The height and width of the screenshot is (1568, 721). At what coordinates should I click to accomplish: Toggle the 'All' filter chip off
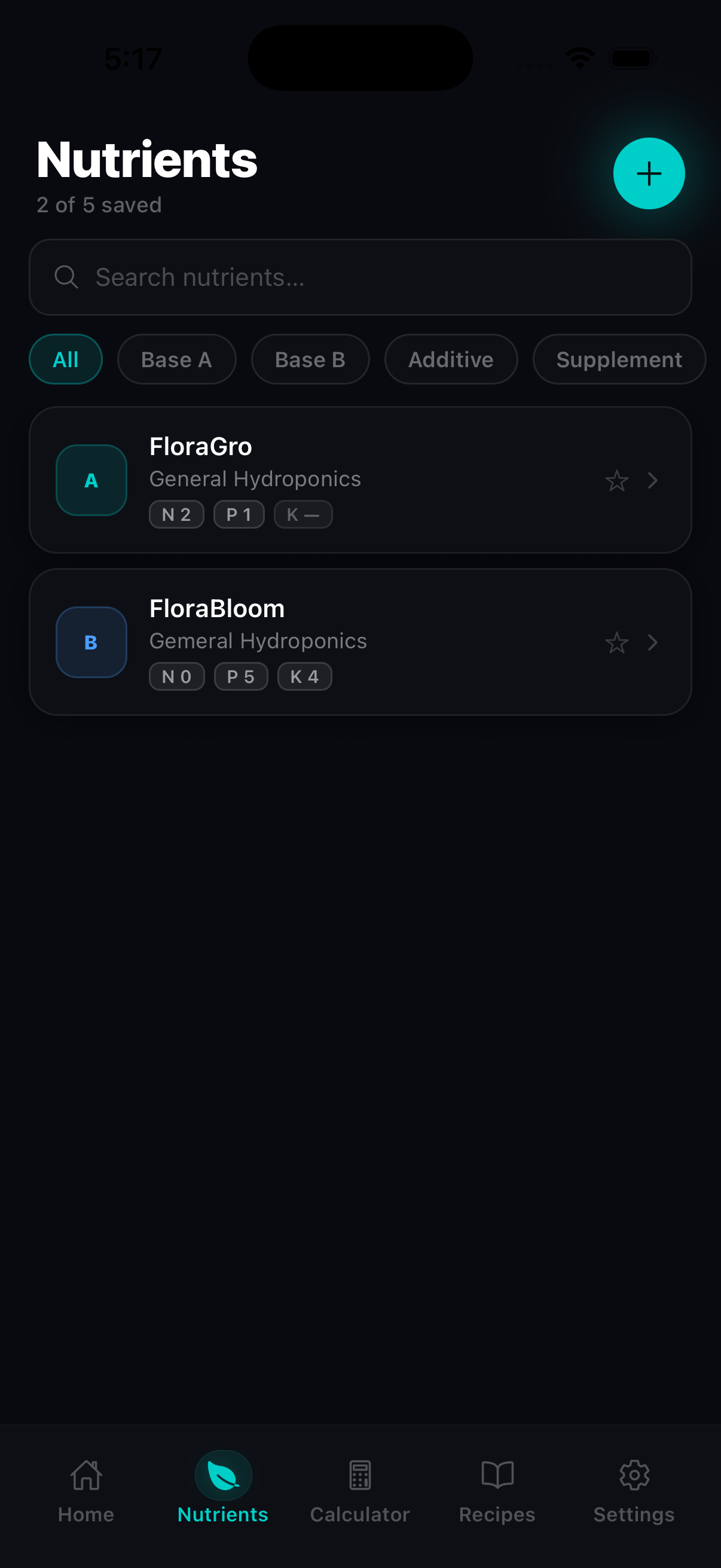[66, 359]
